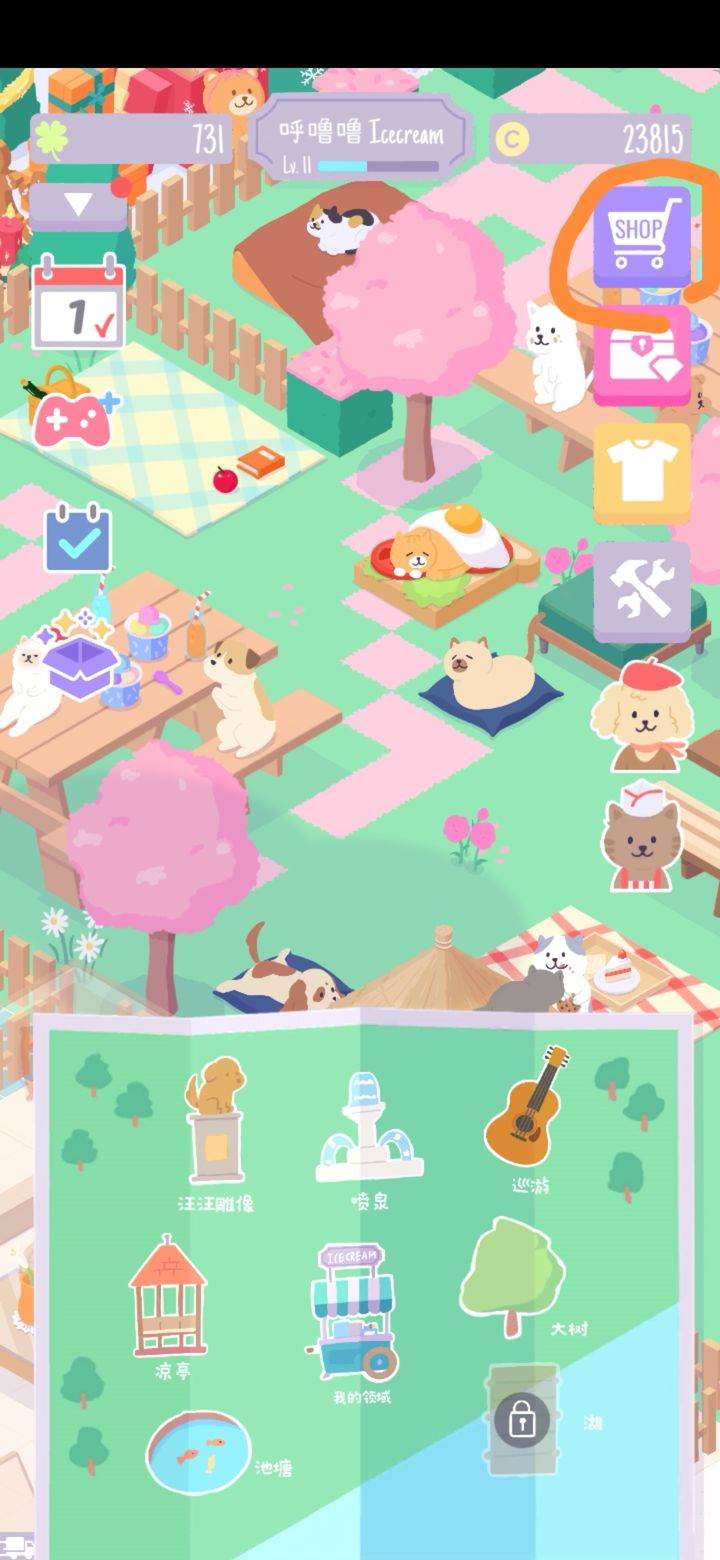Open the pink game controller icon
Screen dimensions: 720x1560
[74, 418]
